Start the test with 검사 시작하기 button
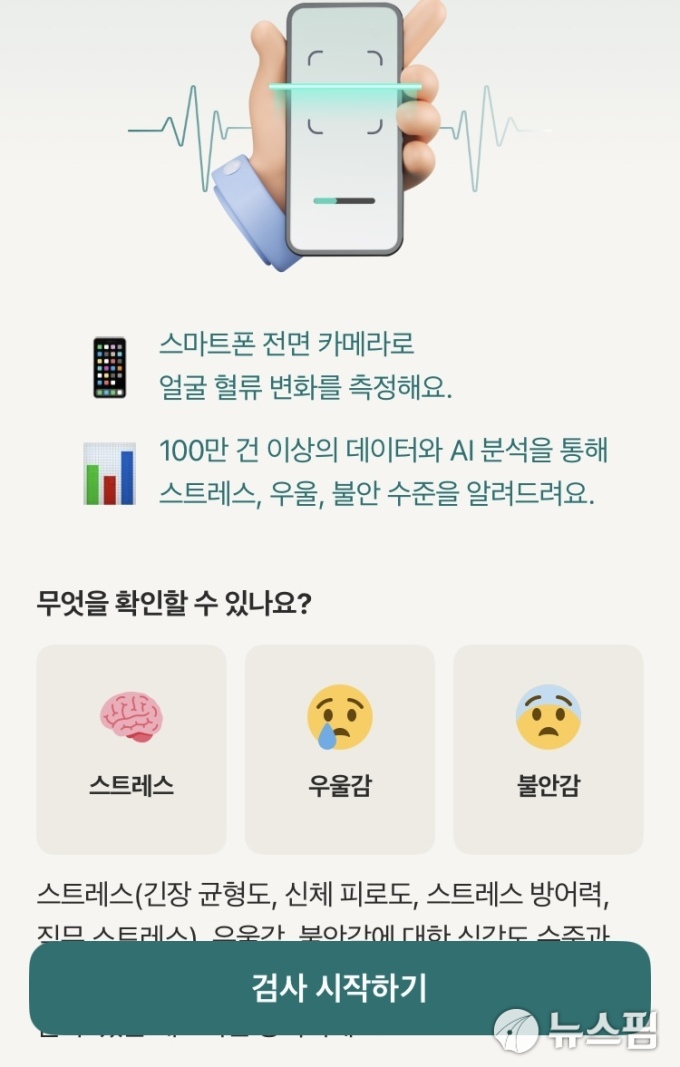The image size is (680, 1067). (x=339, y=987)
